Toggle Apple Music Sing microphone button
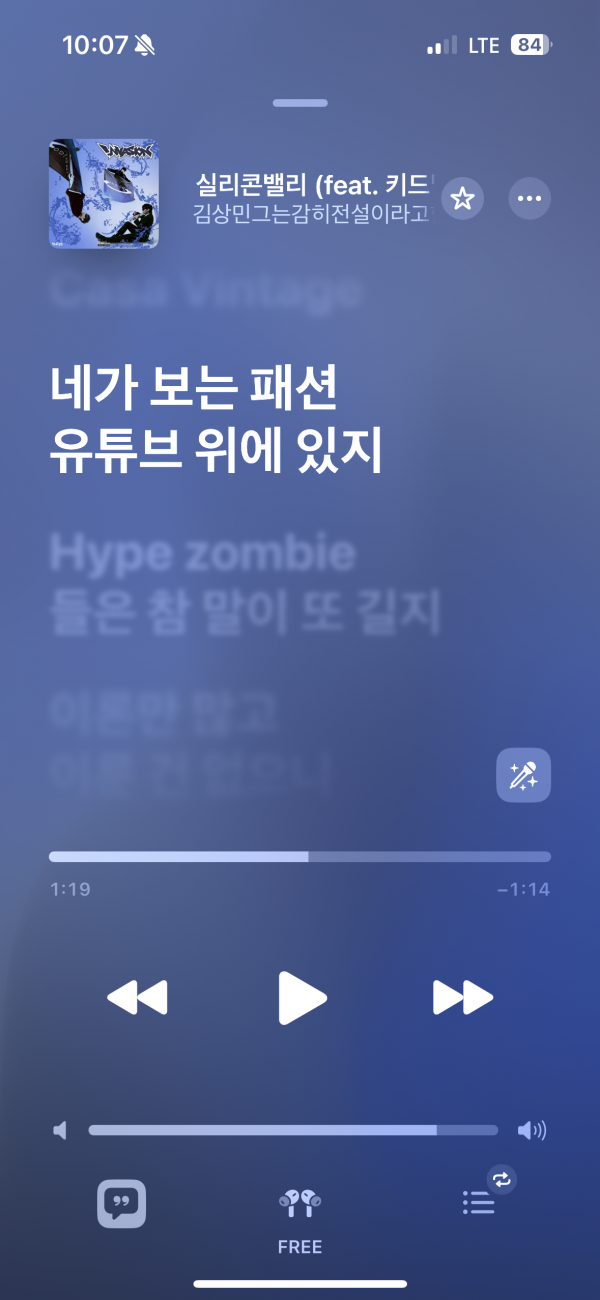600x1300 pixels. (x=523, y=775)
